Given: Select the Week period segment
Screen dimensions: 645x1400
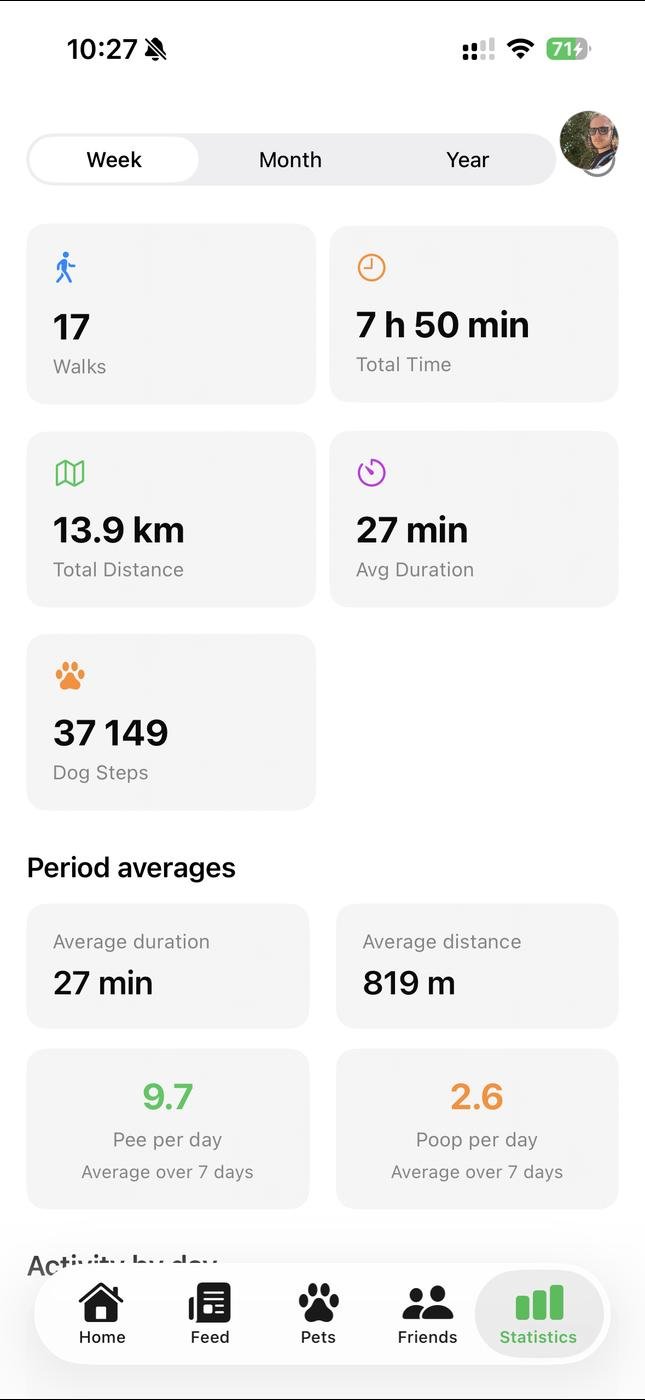Looking at the screenshot, I should (114, 160).
